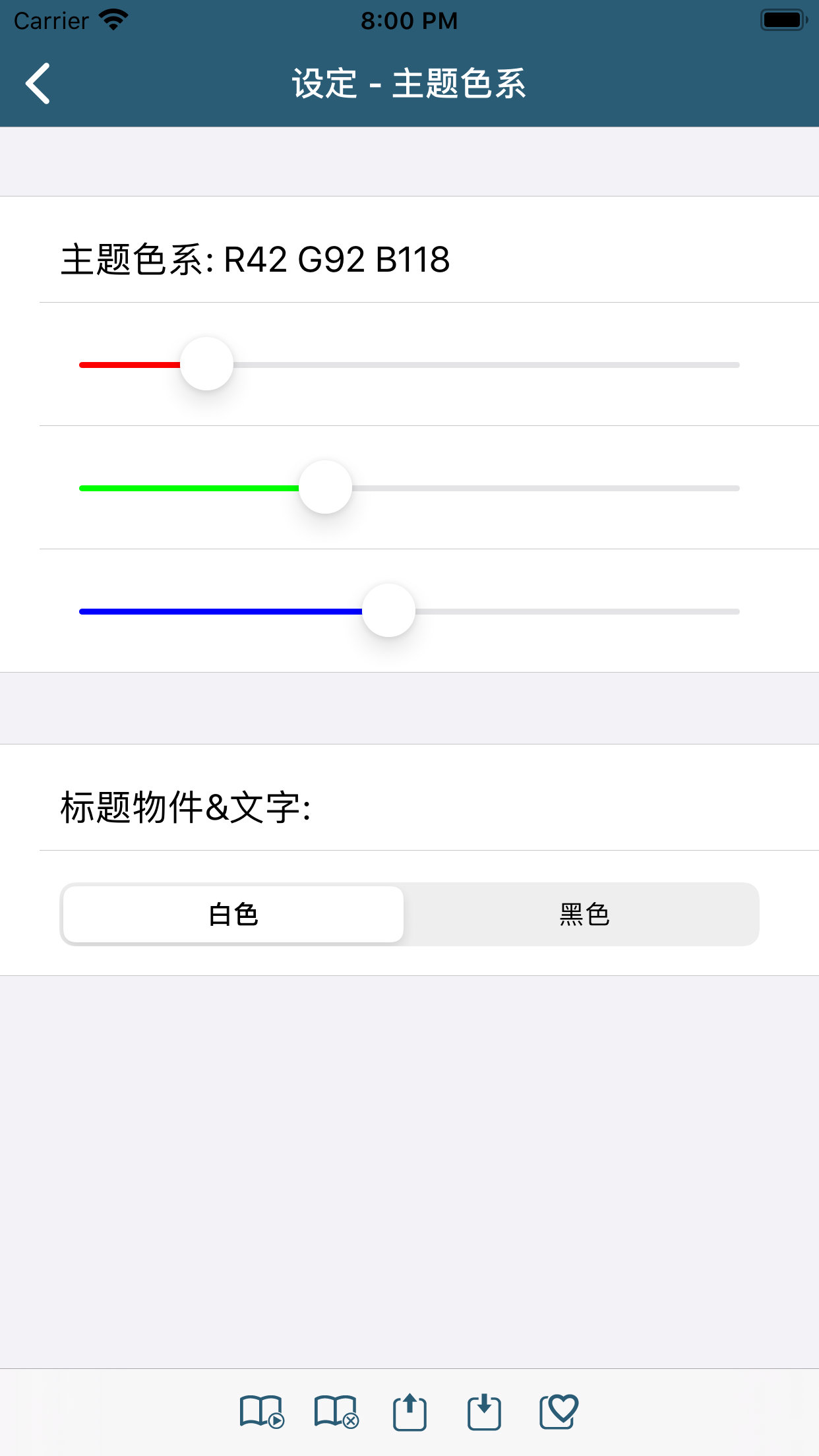Open the share/export icon
Screen dimensions: 819x1456
tap(409, 1412)
